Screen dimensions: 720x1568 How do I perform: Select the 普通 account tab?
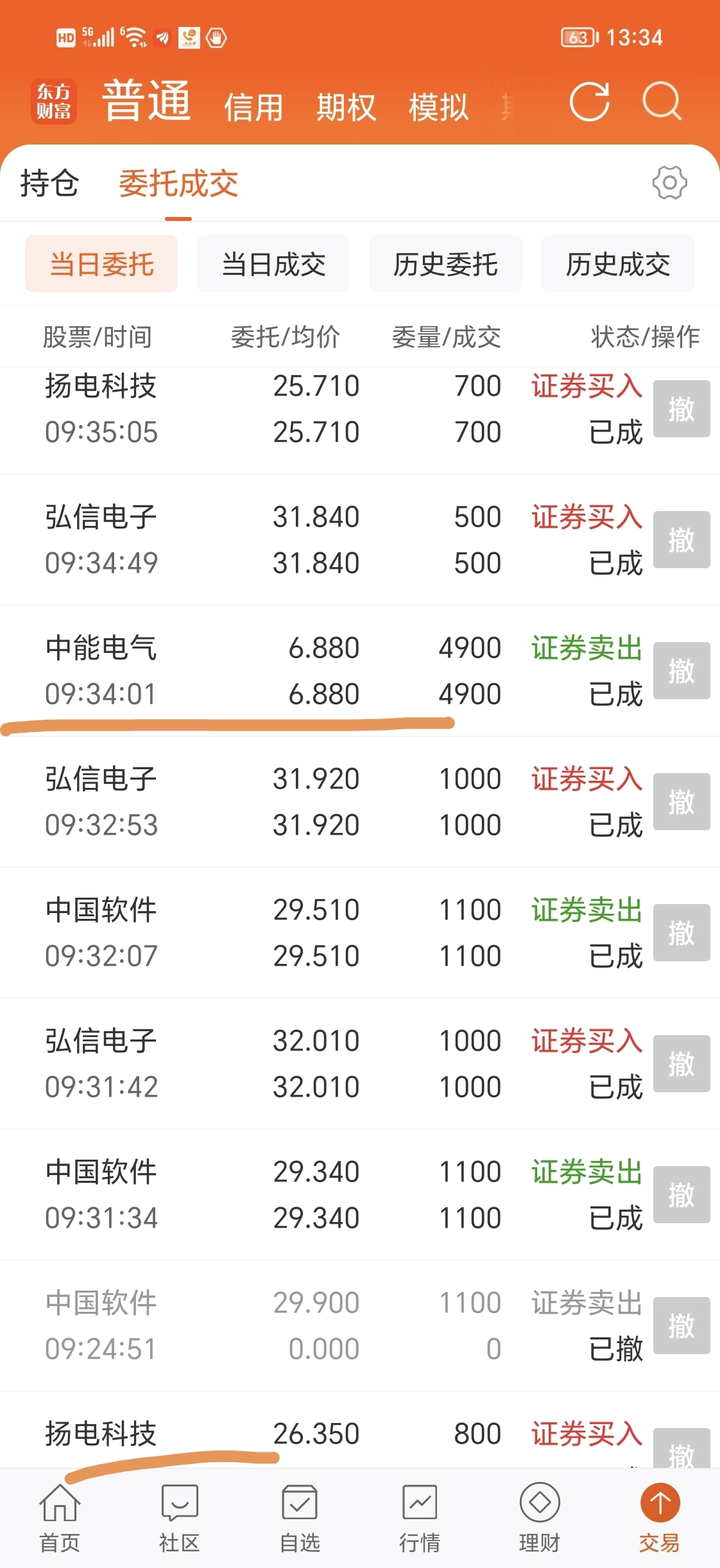[147, 101]
